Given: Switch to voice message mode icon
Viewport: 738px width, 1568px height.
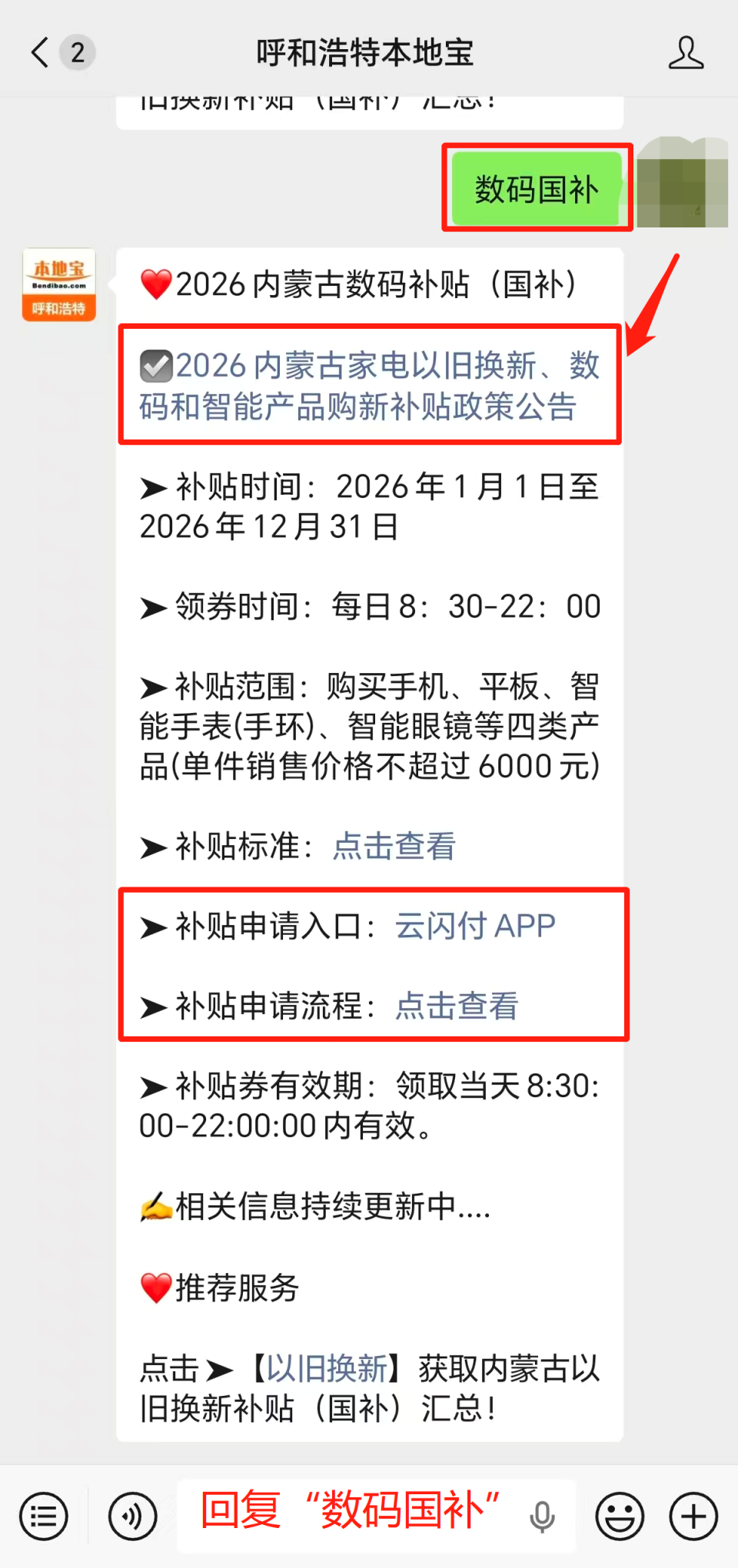Looking at the screenshot, I should 132,1516.
